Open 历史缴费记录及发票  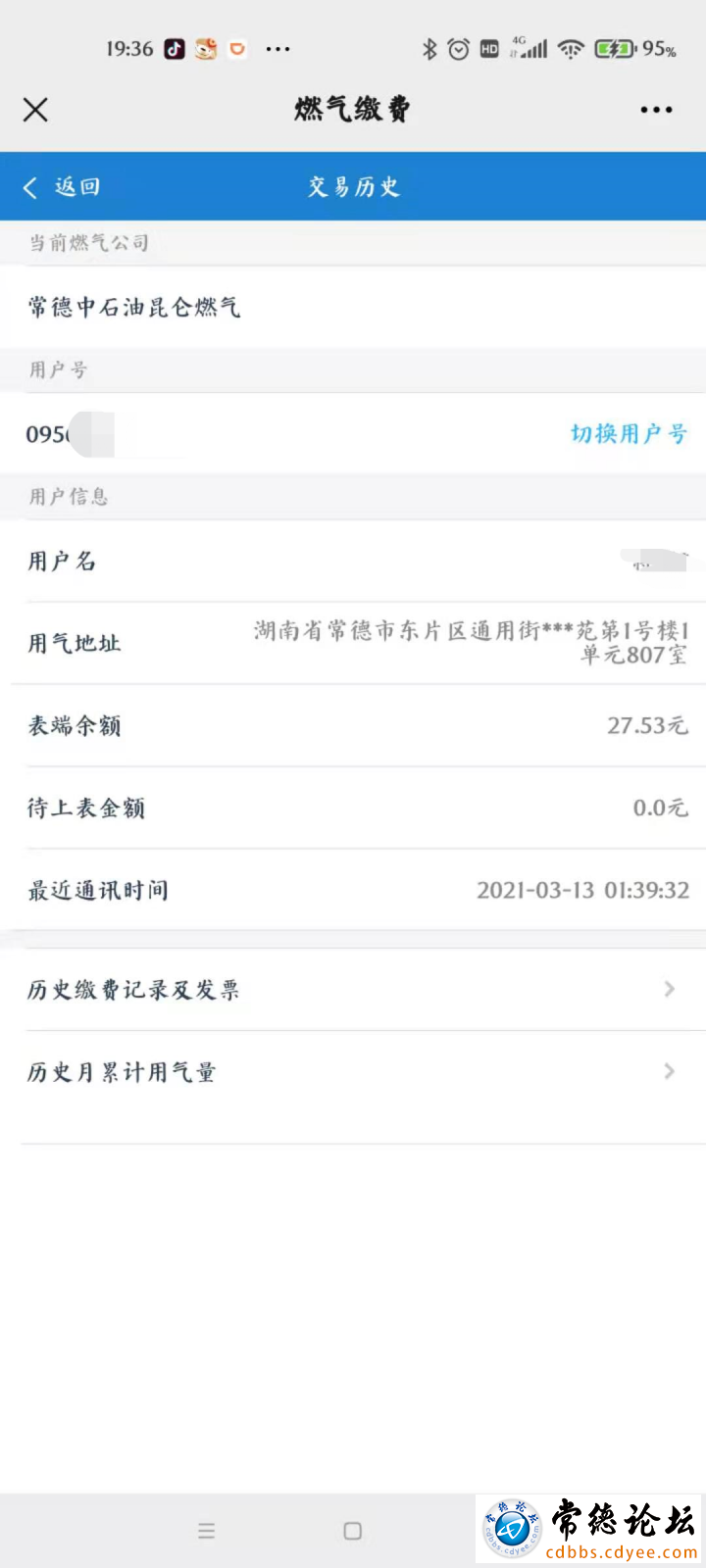(x=353, y=990)
